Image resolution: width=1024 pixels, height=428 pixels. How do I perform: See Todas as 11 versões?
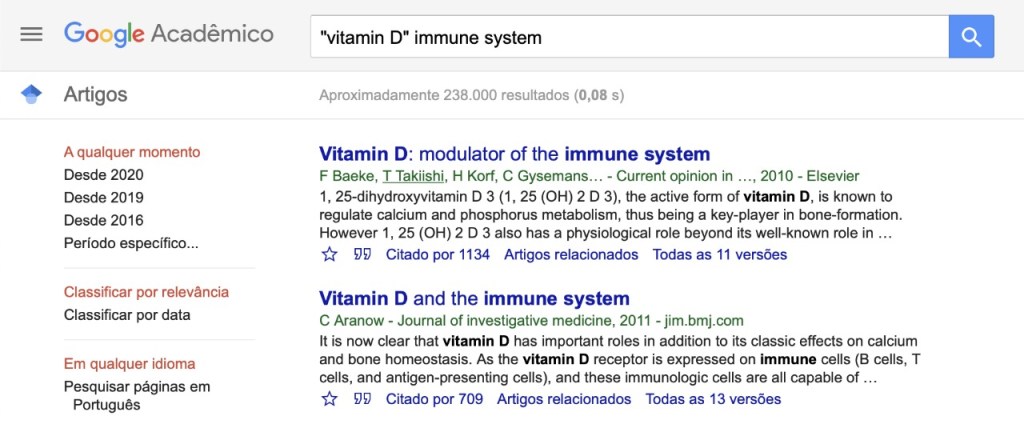click(719, 255)
